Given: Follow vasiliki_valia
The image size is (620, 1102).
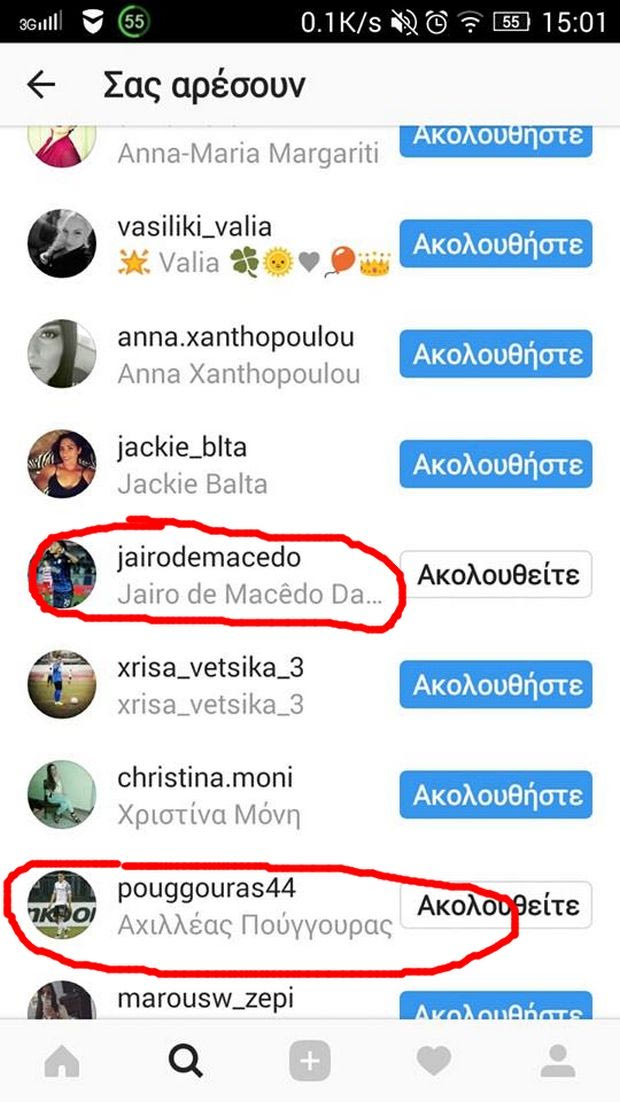Looking at the screenshot, I should [496, 244].
